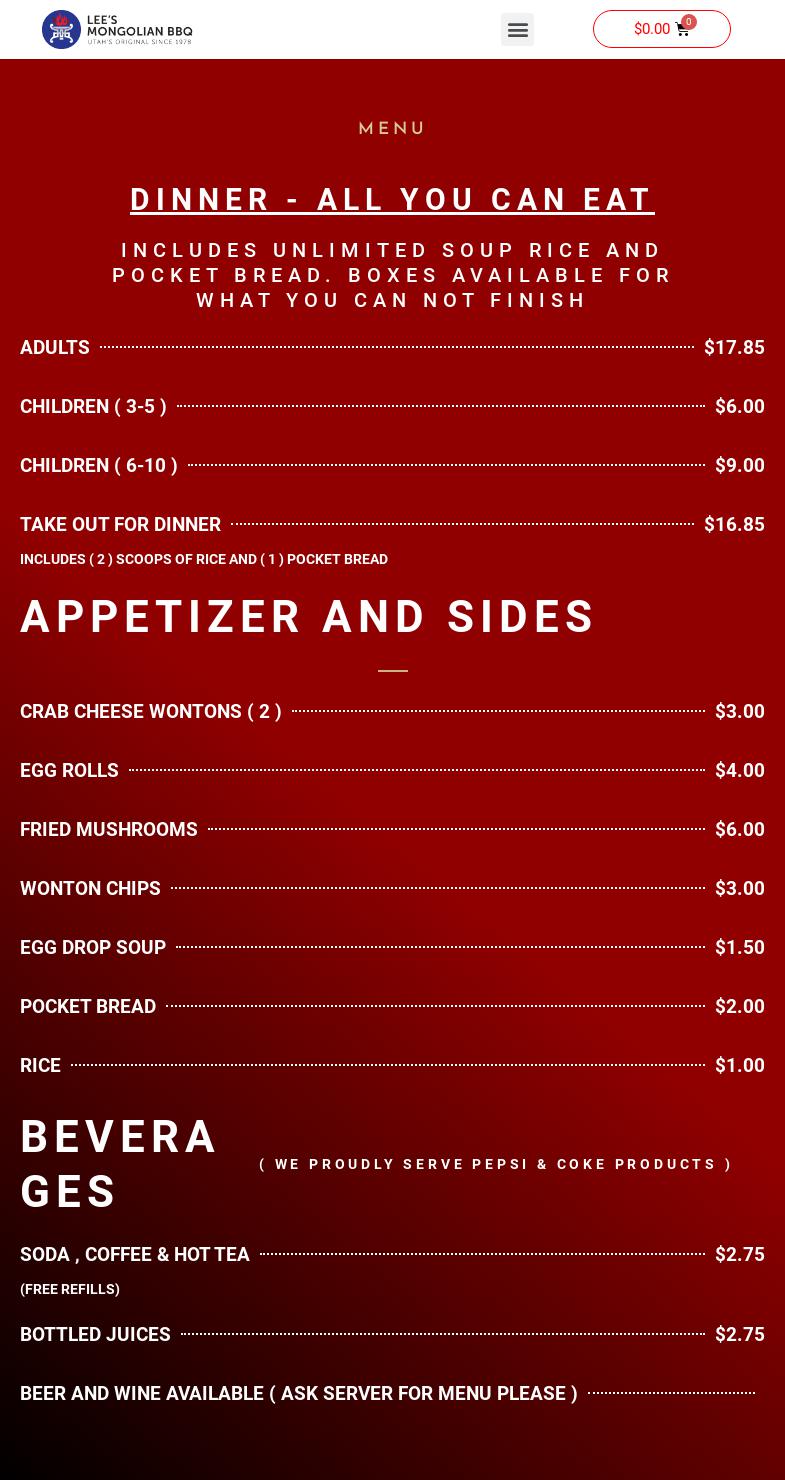This screenshot has width=785, height=1480.
Task: Go to Lee's Mongolian BBQ homepage logo
Action: click(x=117, y=30)
